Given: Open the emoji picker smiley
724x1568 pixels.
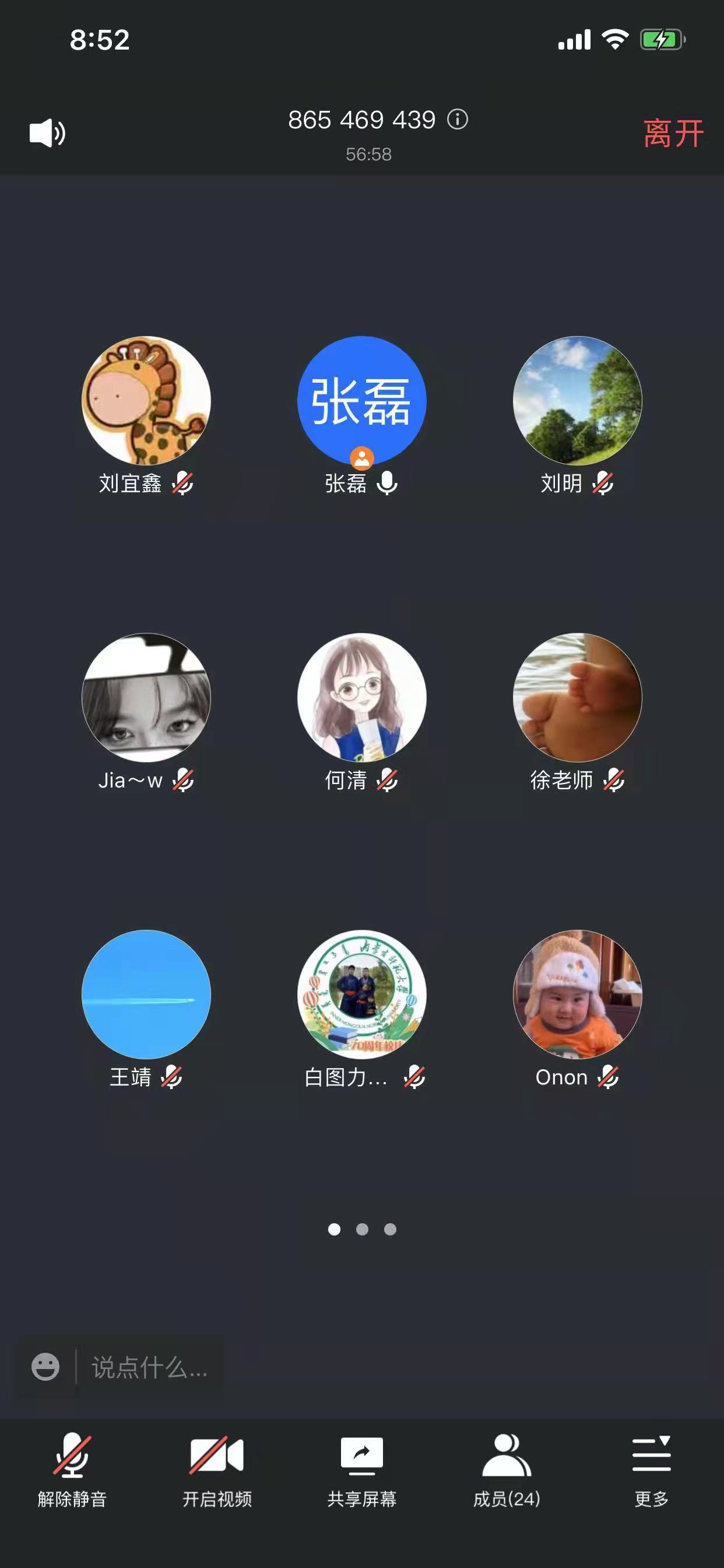Looking at the screenshot, I should point(45,1367).
